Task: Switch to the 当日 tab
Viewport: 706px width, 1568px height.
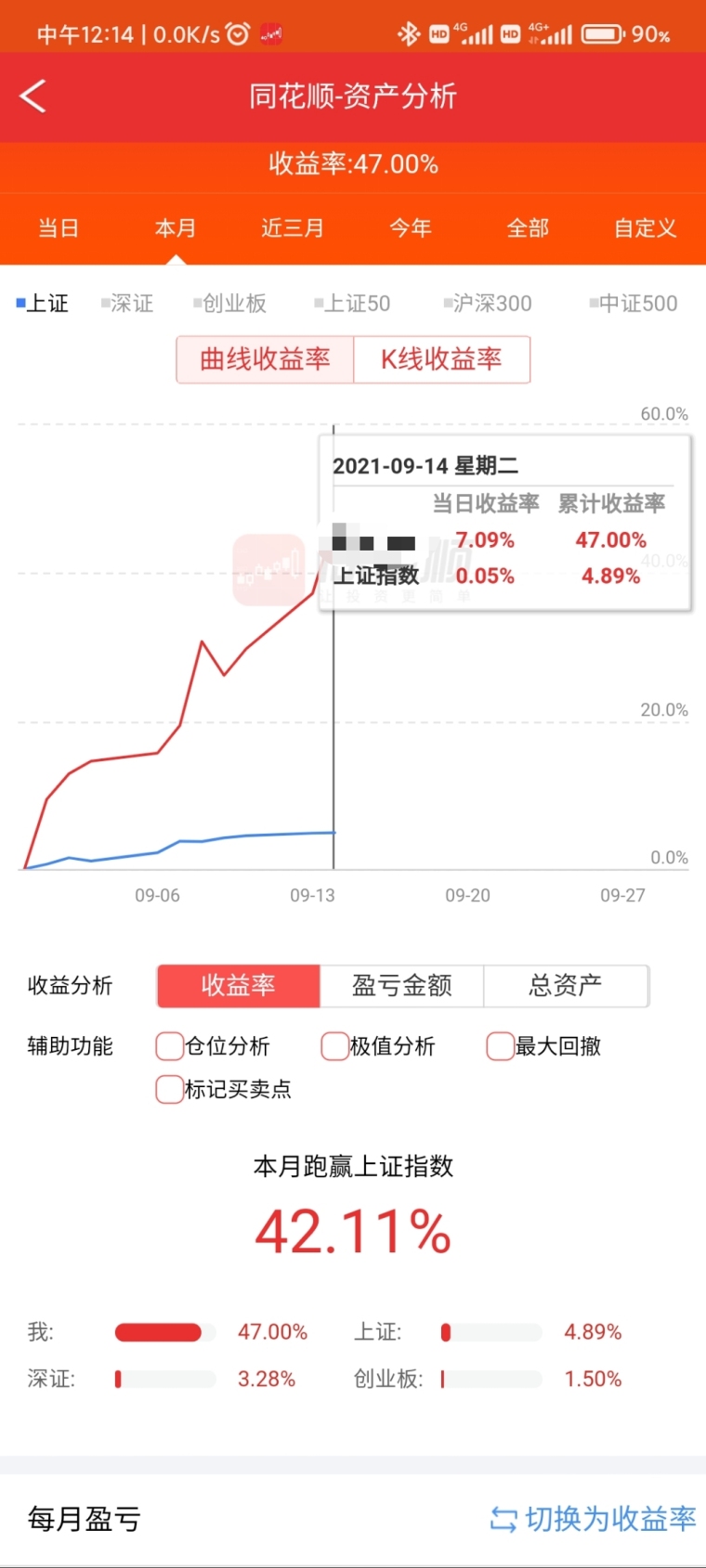Action: point(59,227)
